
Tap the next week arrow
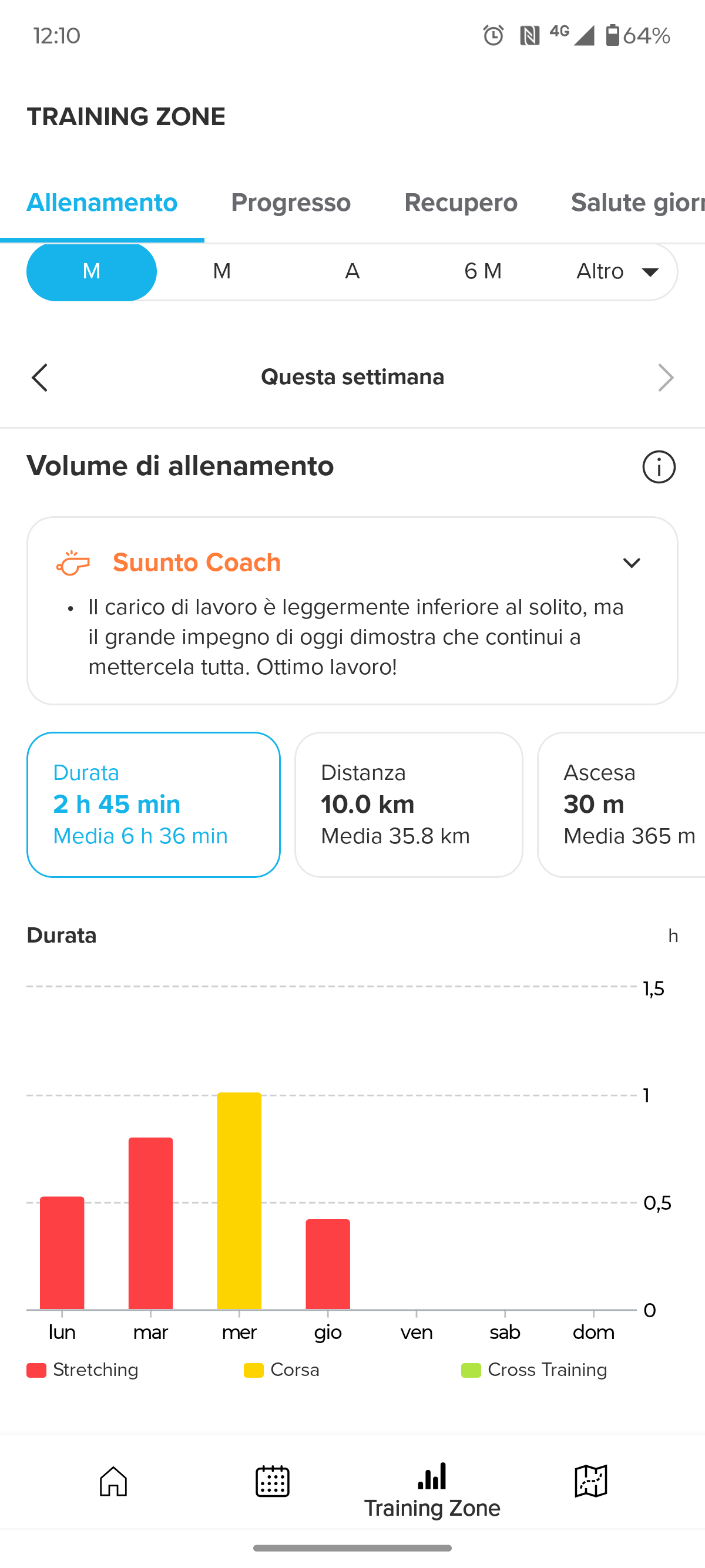pos(666,378)
